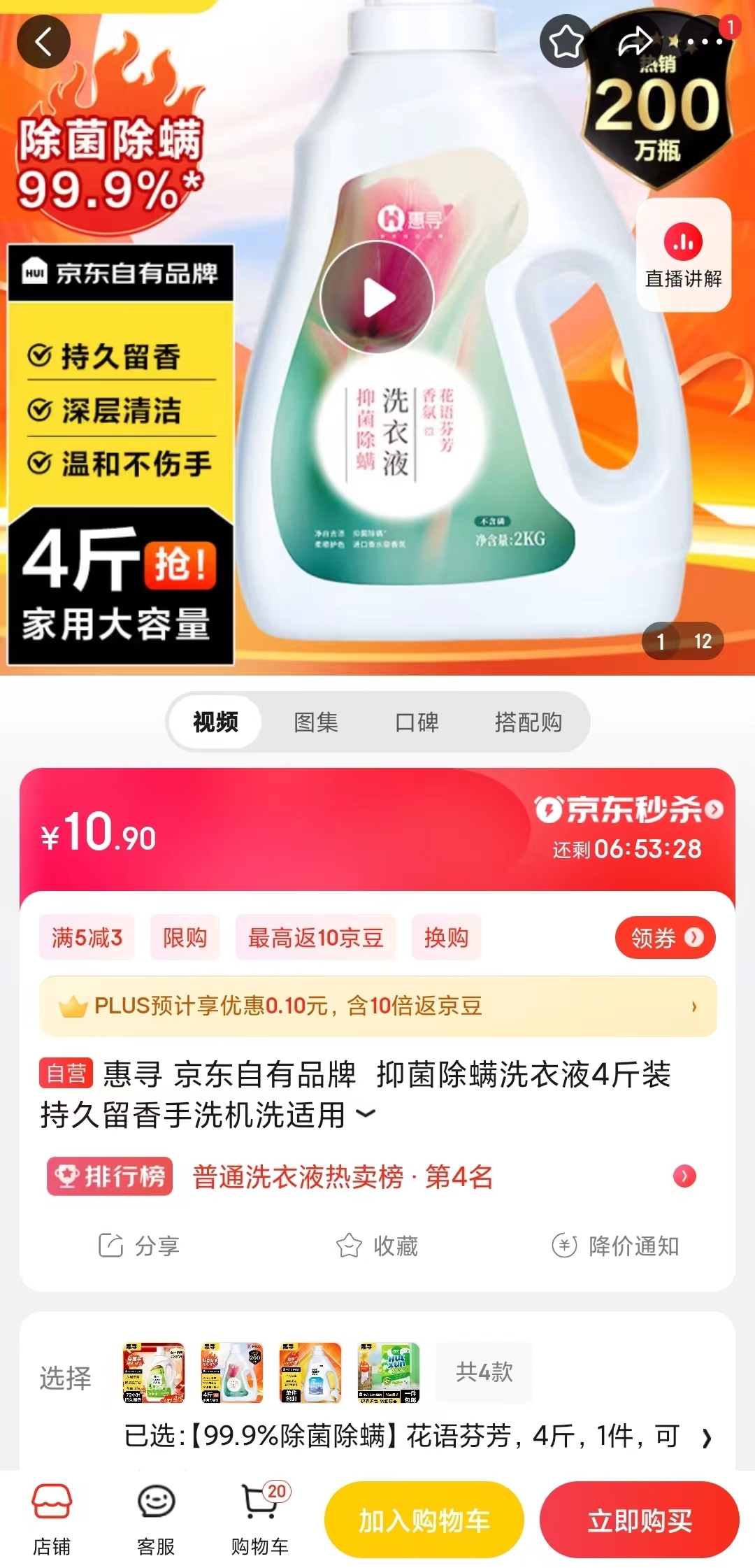Tap 领券 to claim coupons
755x1568 pixels.
[x=665, y=937]
